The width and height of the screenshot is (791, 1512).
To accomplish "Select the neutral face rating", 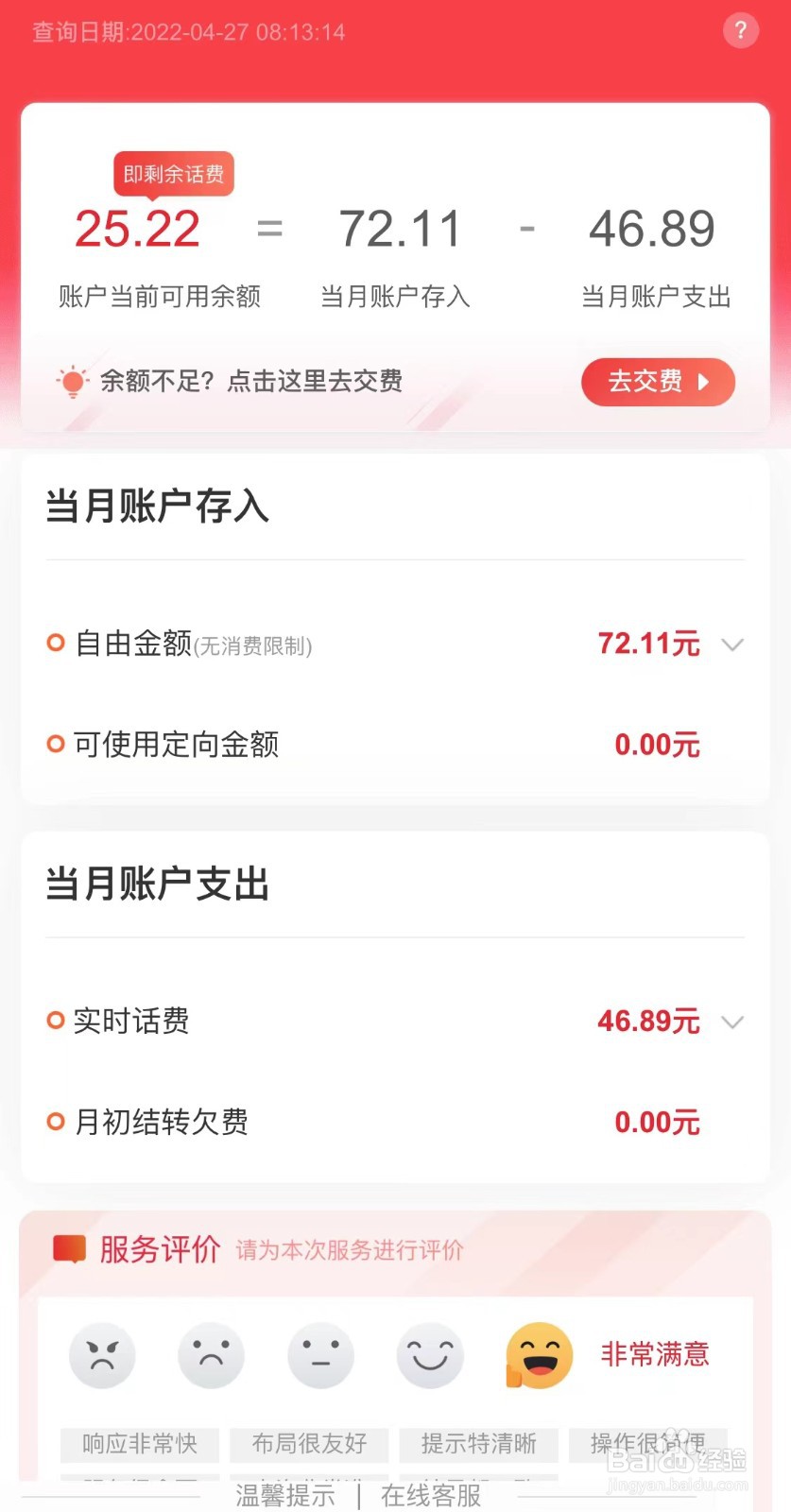I will (x=320, y=1355).
